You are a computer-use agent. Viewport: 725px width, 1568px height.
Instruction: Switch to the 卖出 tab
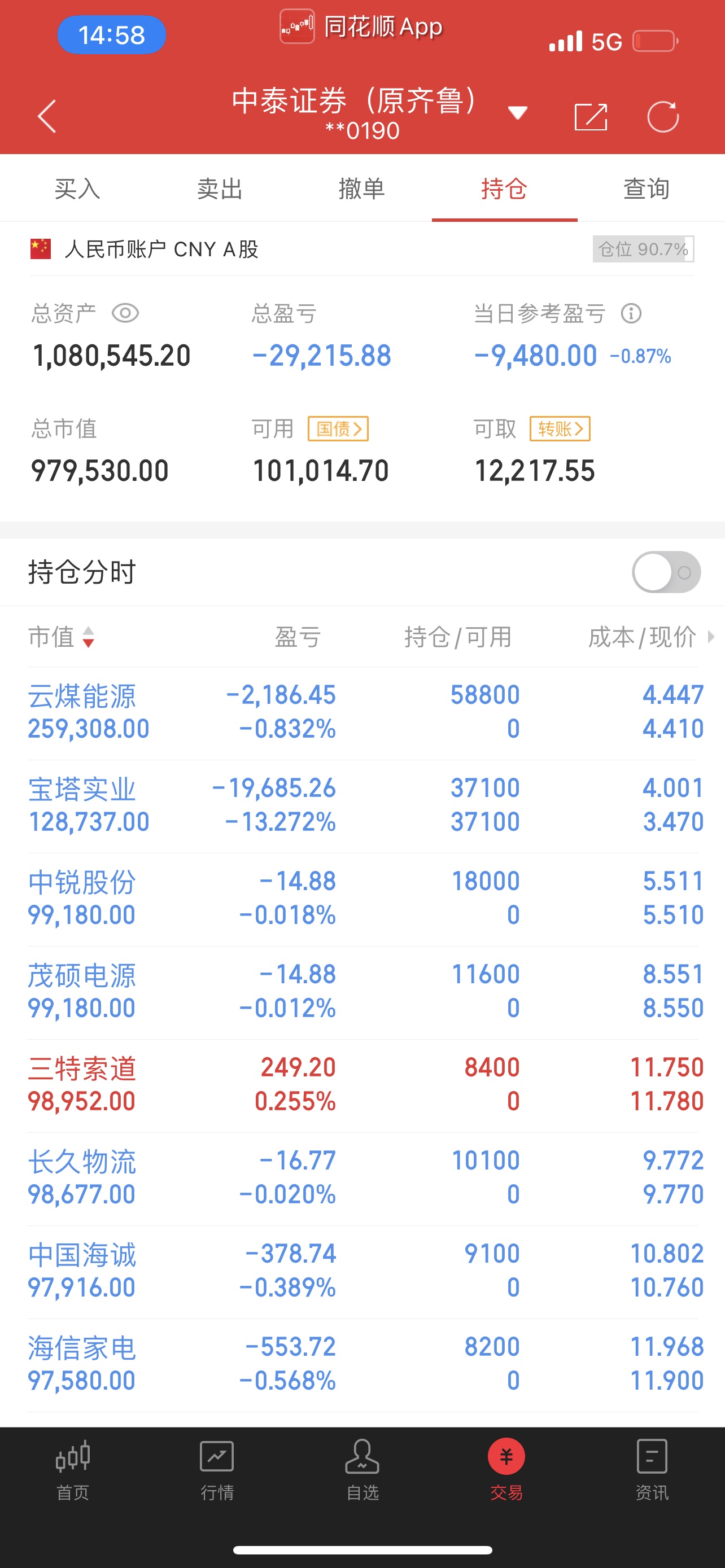[x=220, y=189]
